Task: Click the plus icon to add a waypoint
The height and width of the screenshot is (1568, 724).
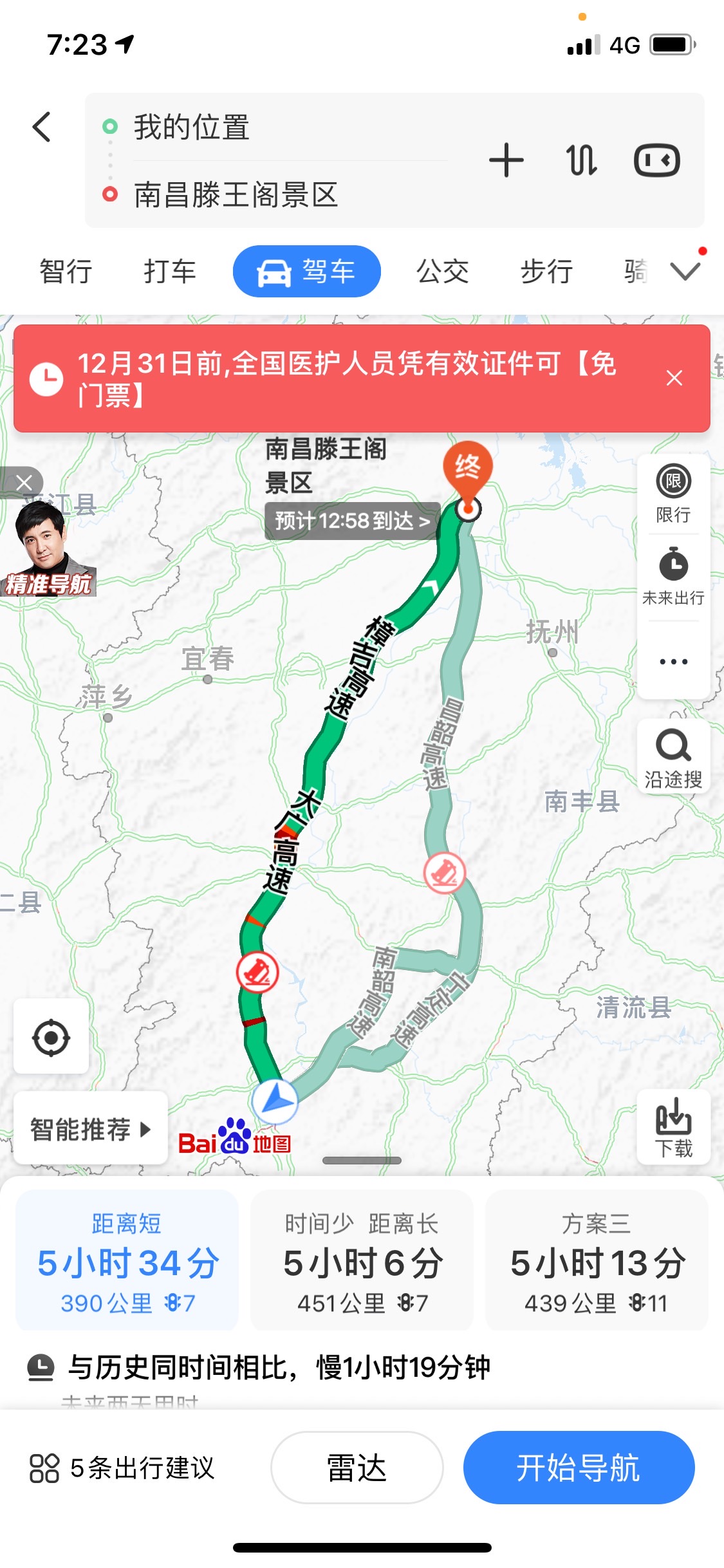Action: (506, 160)
